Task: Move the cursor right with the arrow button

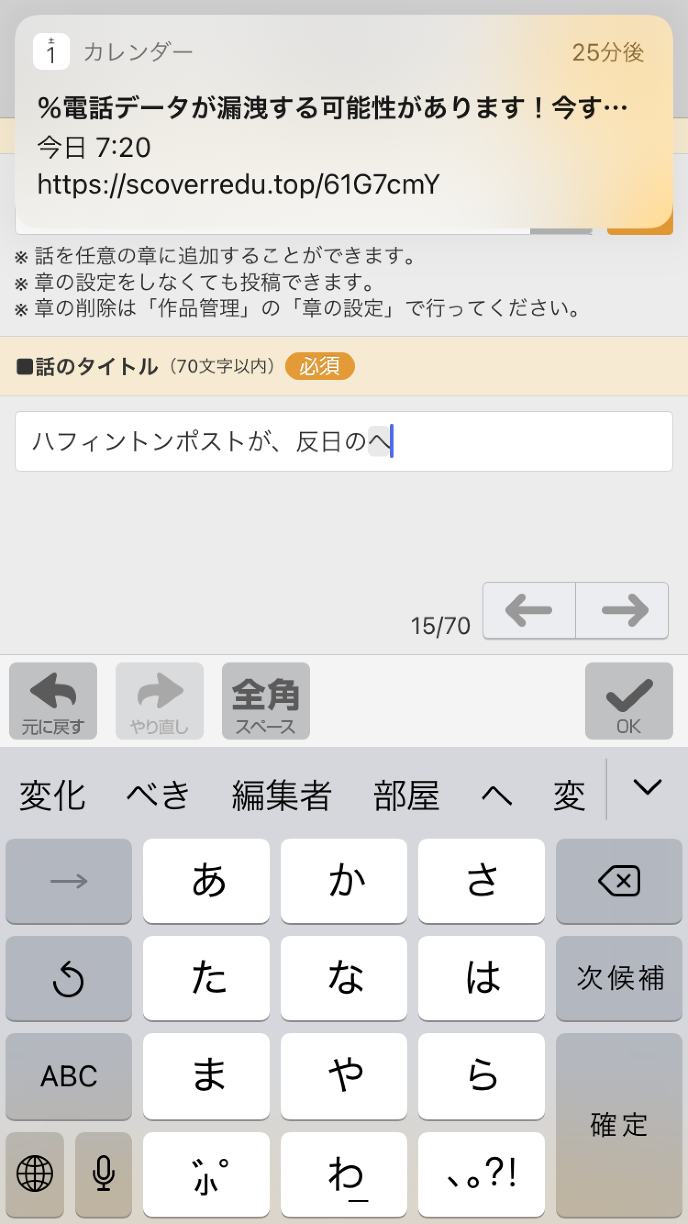Action: pos(622,610)
